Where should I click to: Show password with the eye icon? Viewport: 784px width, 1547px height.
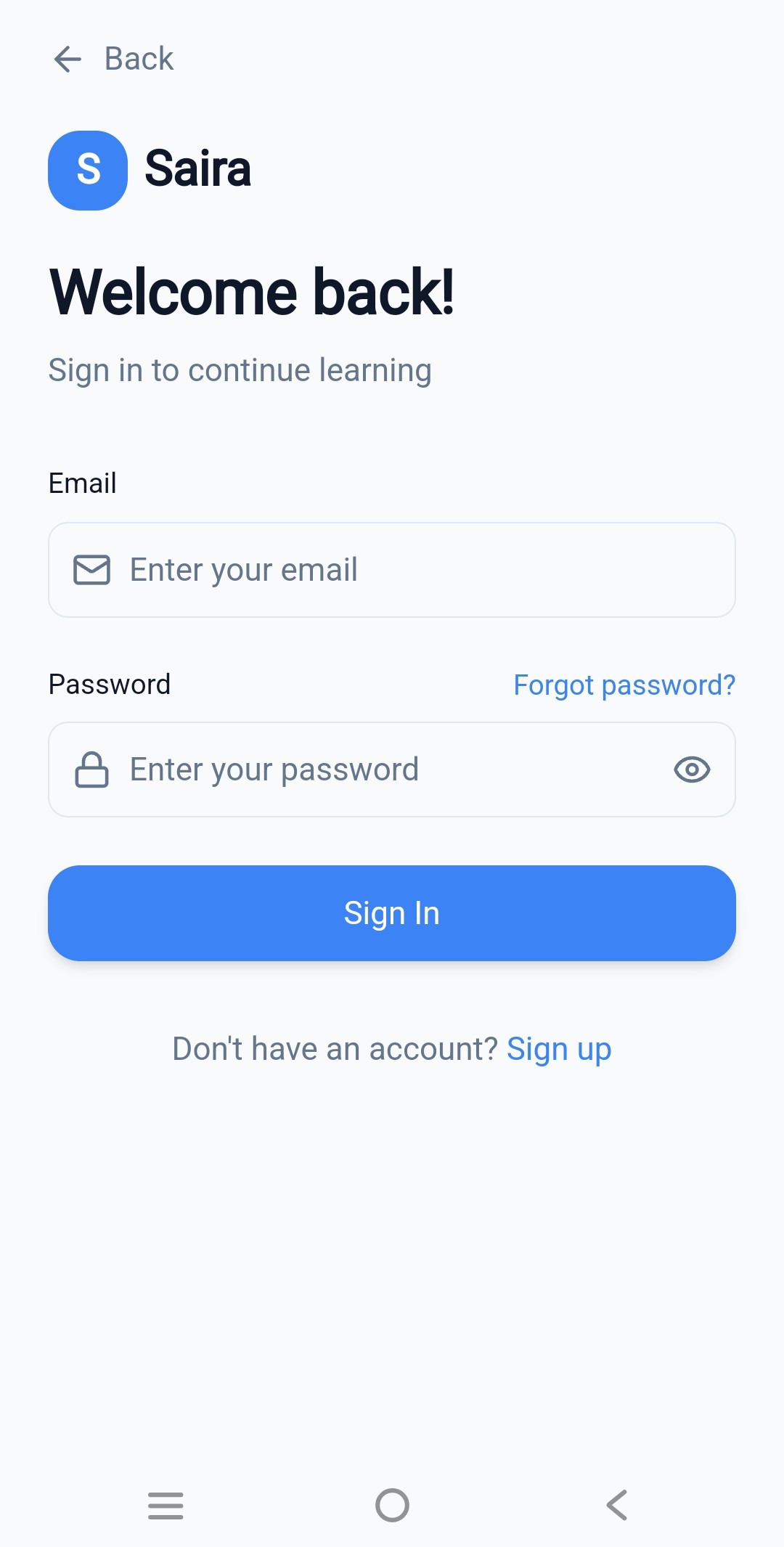[x=691, y=770]
